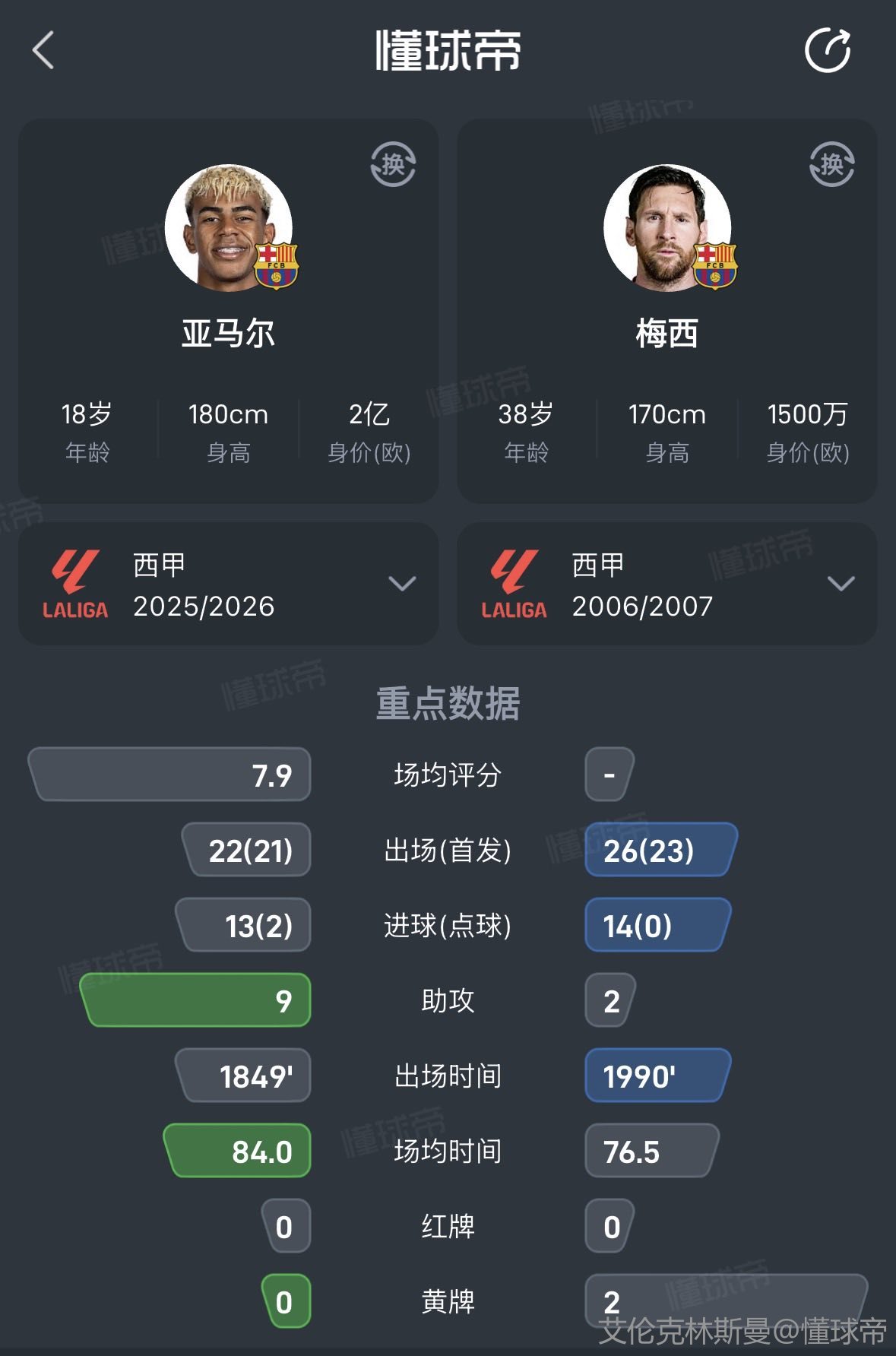This screenshot has width=896, height=1356.
Task: Open 梅西's player profile photo
Action: (667, 227)
